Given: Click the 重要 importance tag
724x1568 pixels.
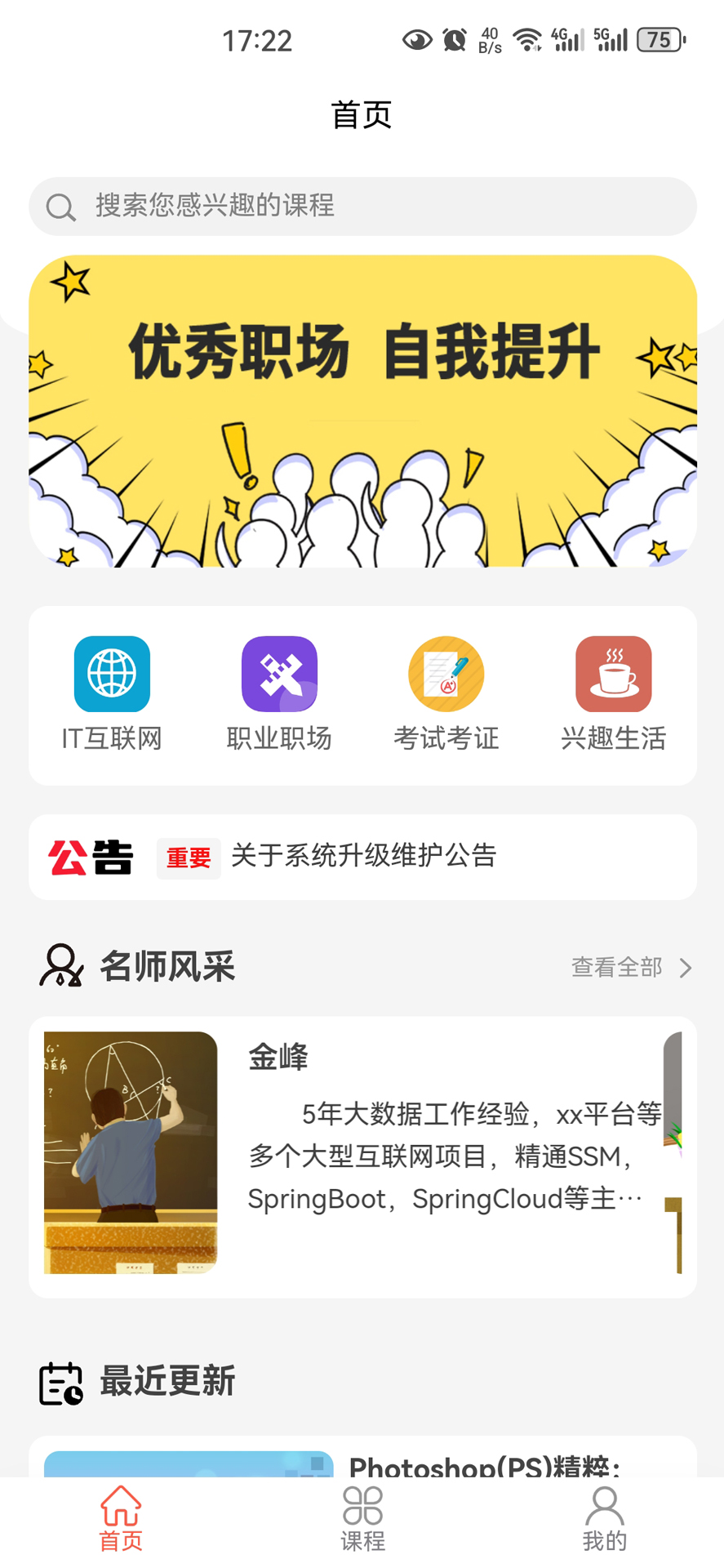Looking at the screenshot, I should (x=189, y=857).
